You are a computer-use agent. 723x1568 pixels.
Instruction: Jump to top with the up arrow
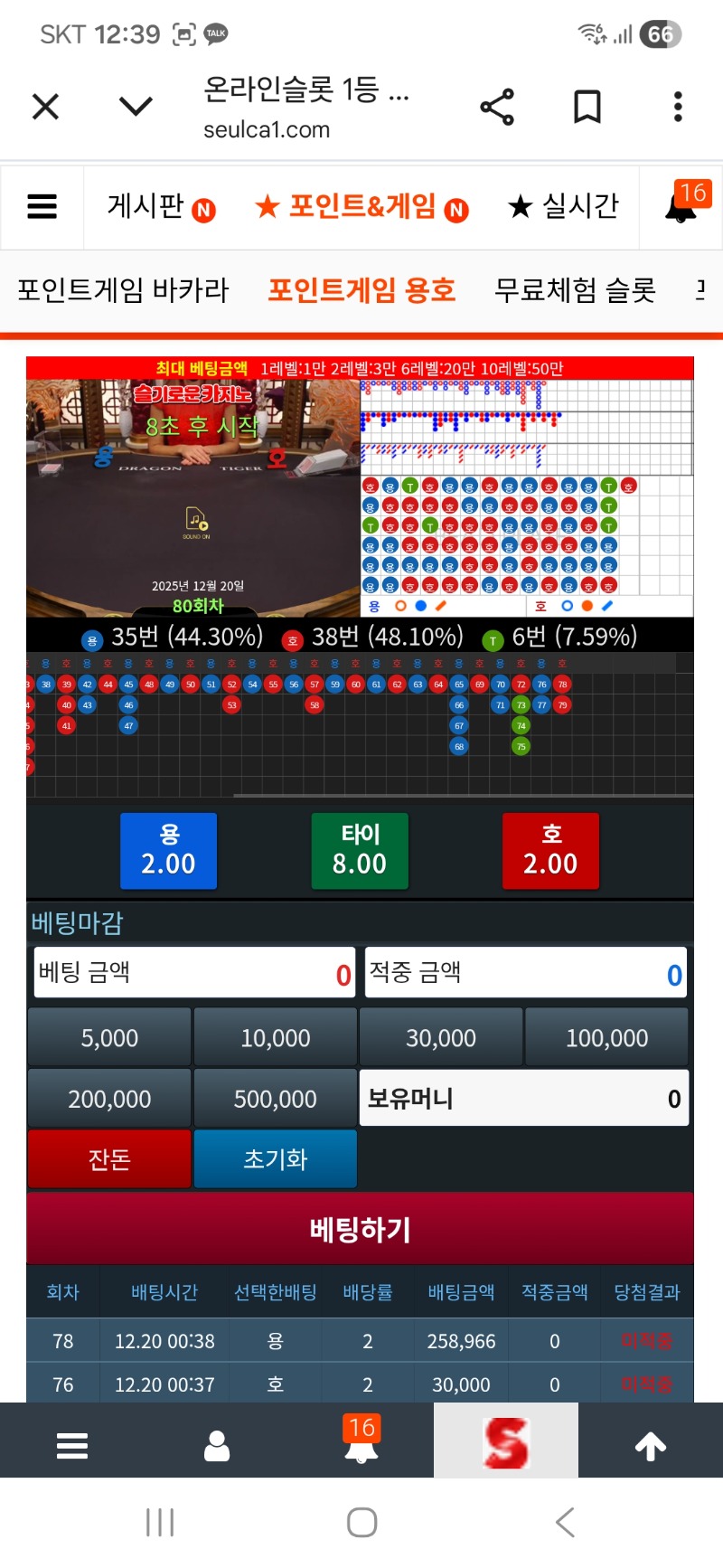[651, 1447]
